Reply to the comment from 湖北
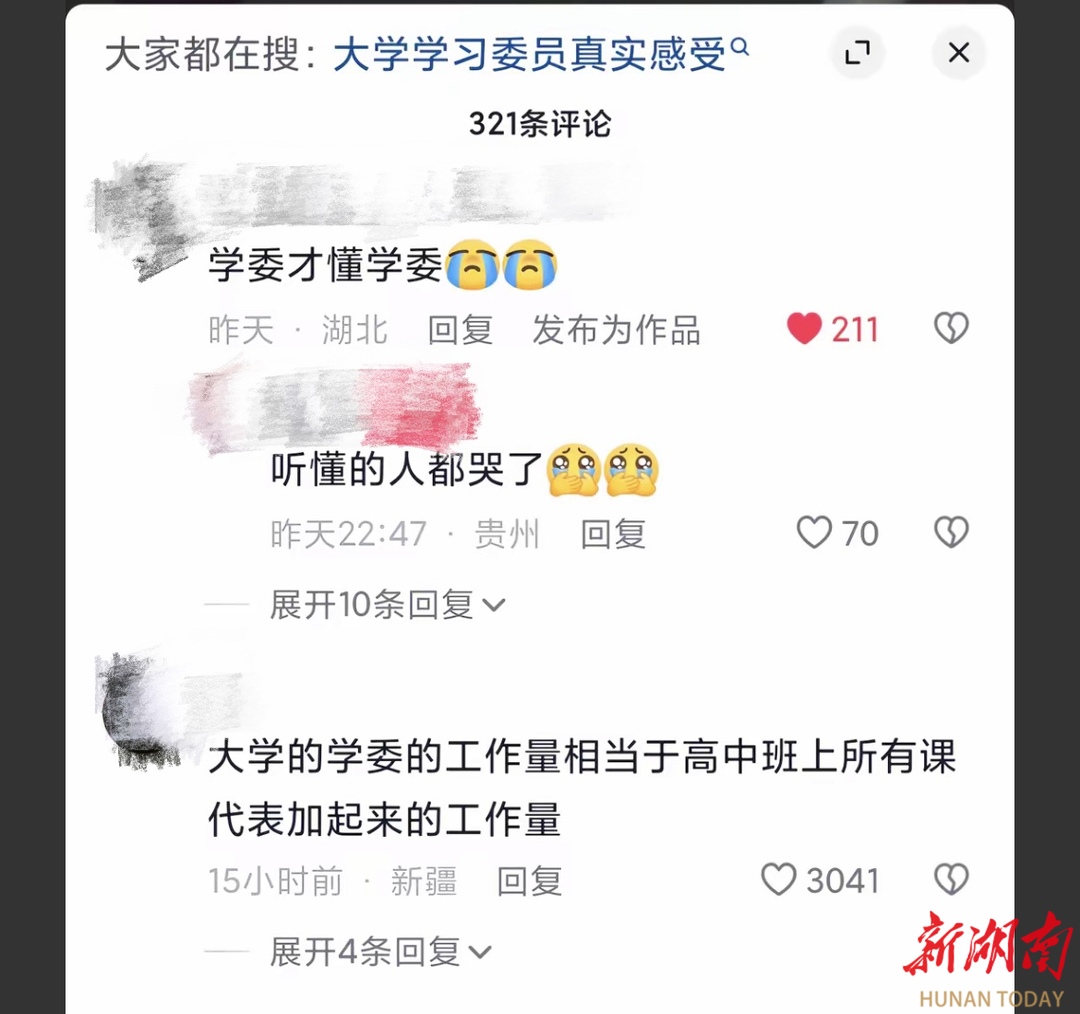The height and width of the screenshot is (1014, 1080). (460, 330)
